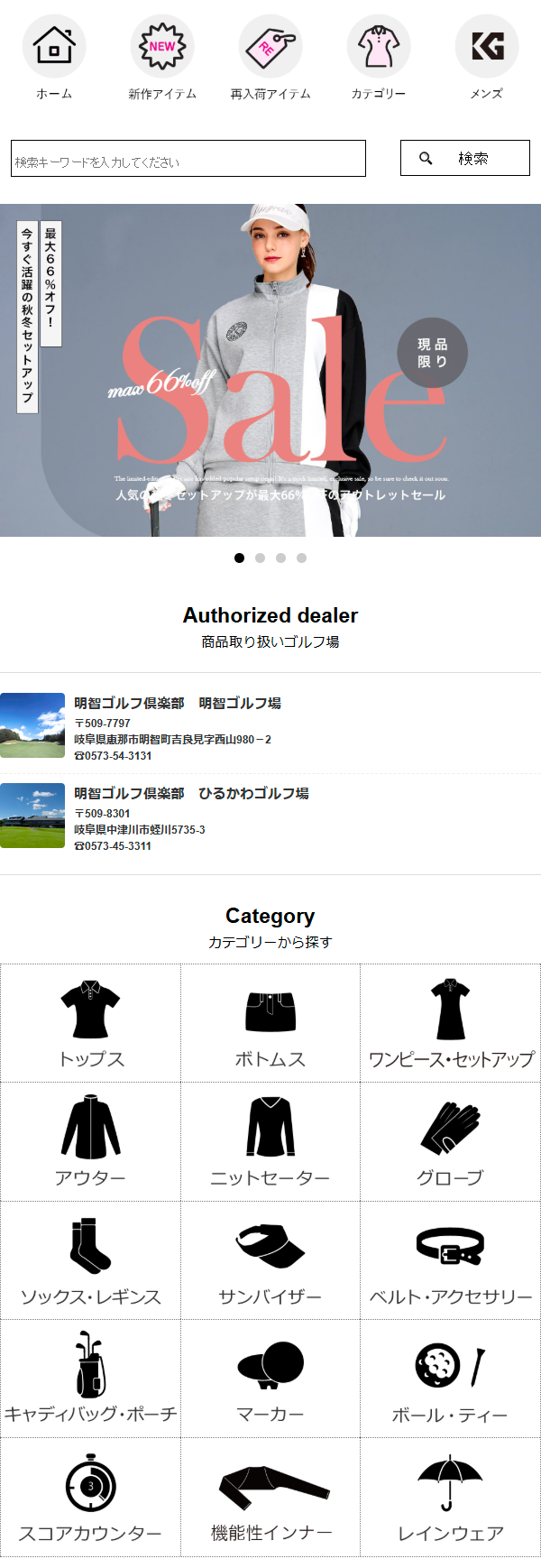Switch to カテゴリー in the top menu
The width and height of the screenshot is (541, 1568).
pyautogui.click(x=379, y=57)
